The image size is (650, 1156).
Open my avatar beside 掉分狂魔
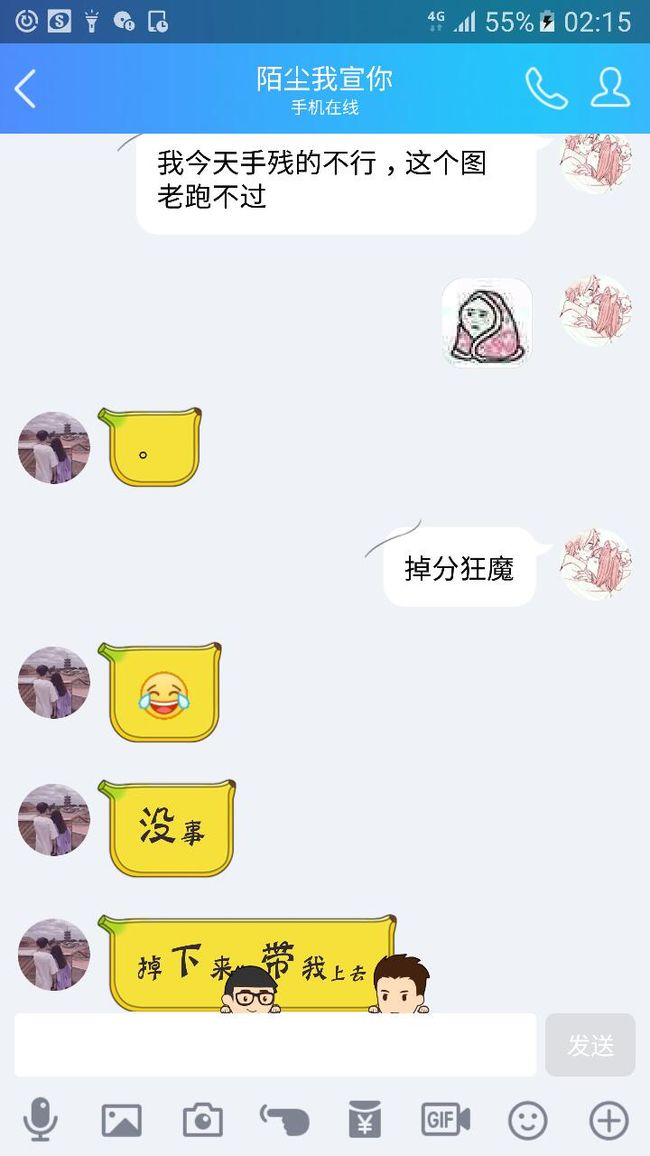(x=596, y=564)
